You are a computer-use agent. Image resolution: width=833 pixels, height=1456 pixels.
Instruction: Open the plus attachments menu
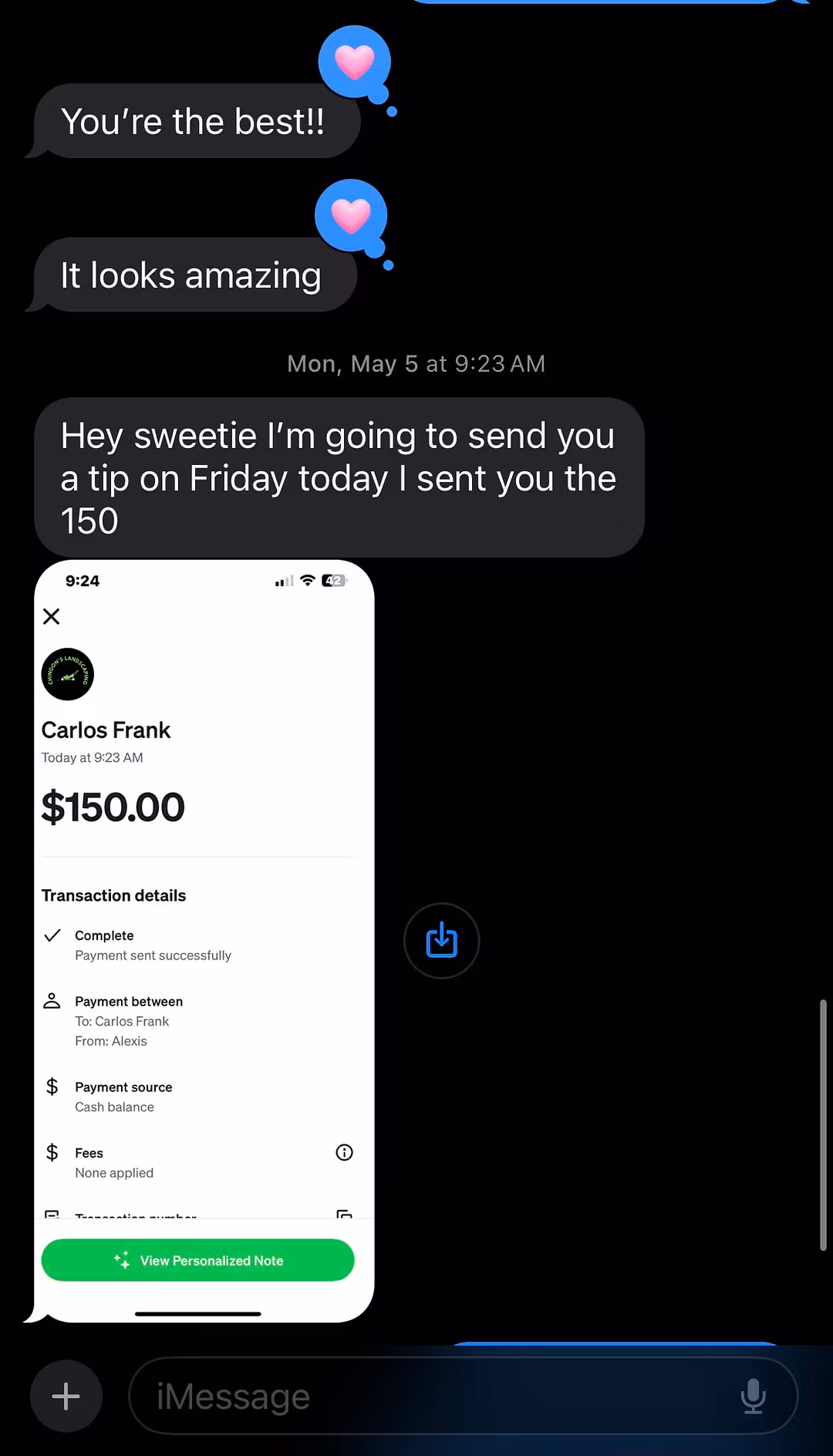coord(66,1396)
